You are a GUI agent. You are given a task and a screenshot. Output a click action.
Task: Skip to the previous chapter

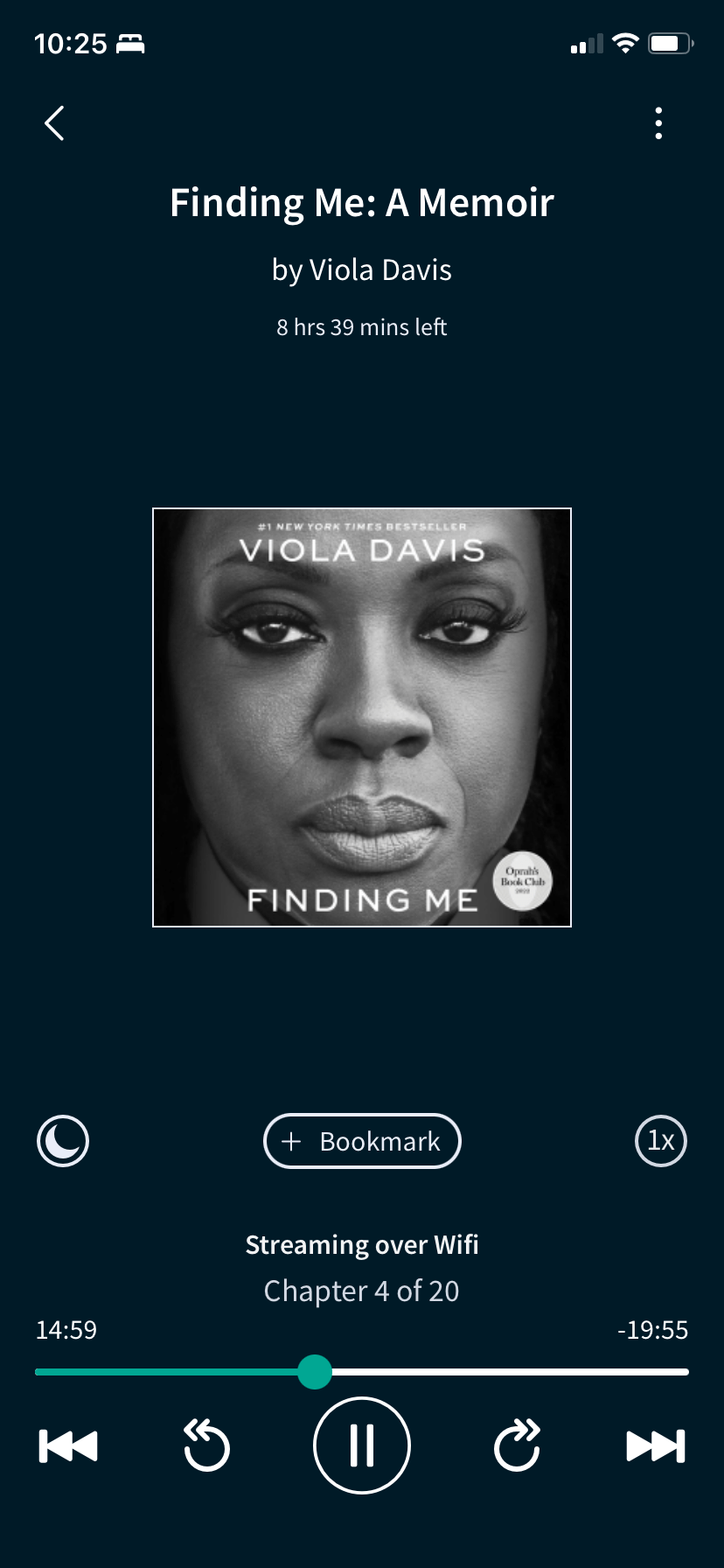pos(68,1445)
